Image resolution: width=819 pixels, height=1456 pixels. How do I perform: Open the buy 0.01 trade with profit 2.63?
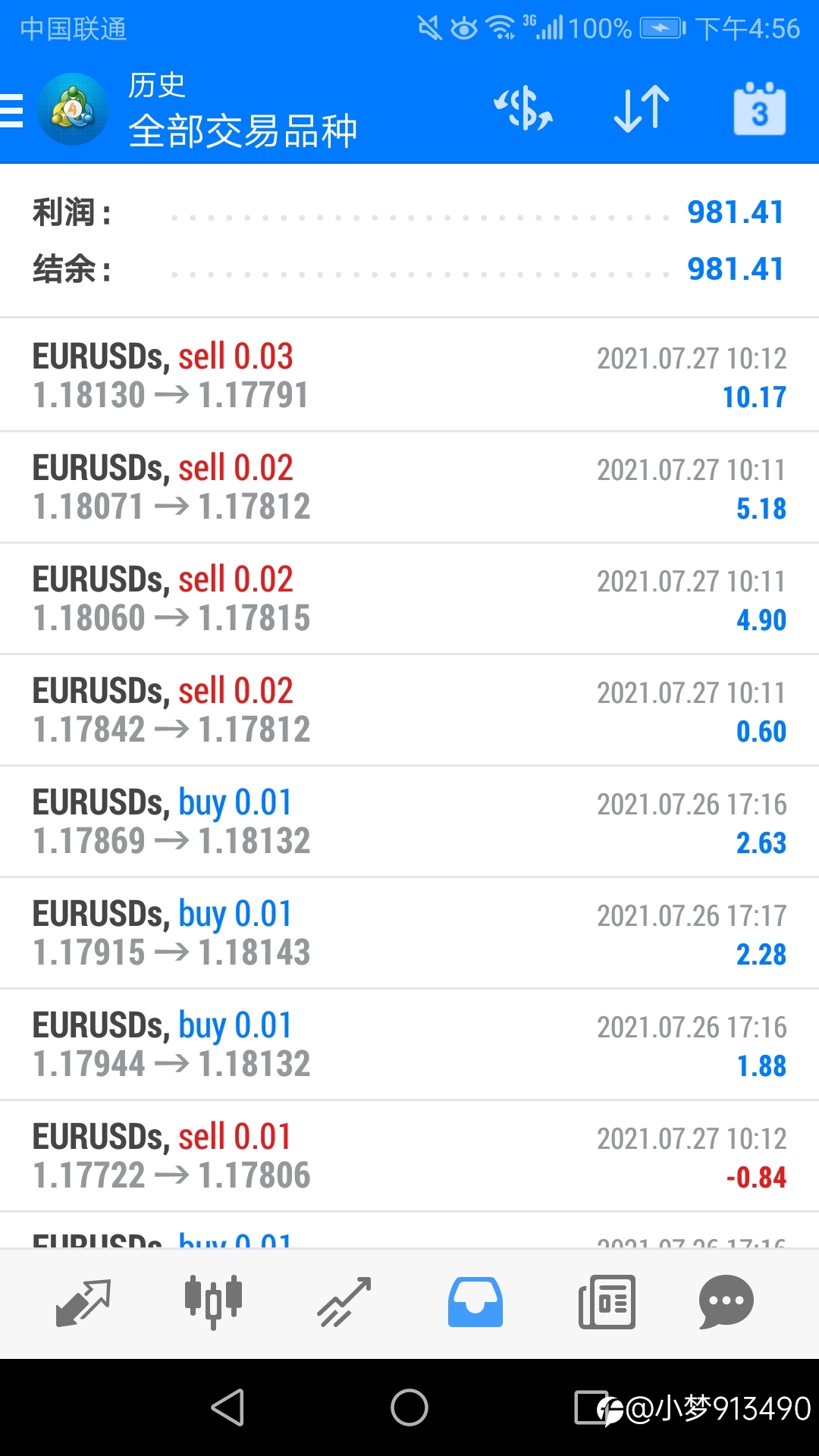coord(409,821)
